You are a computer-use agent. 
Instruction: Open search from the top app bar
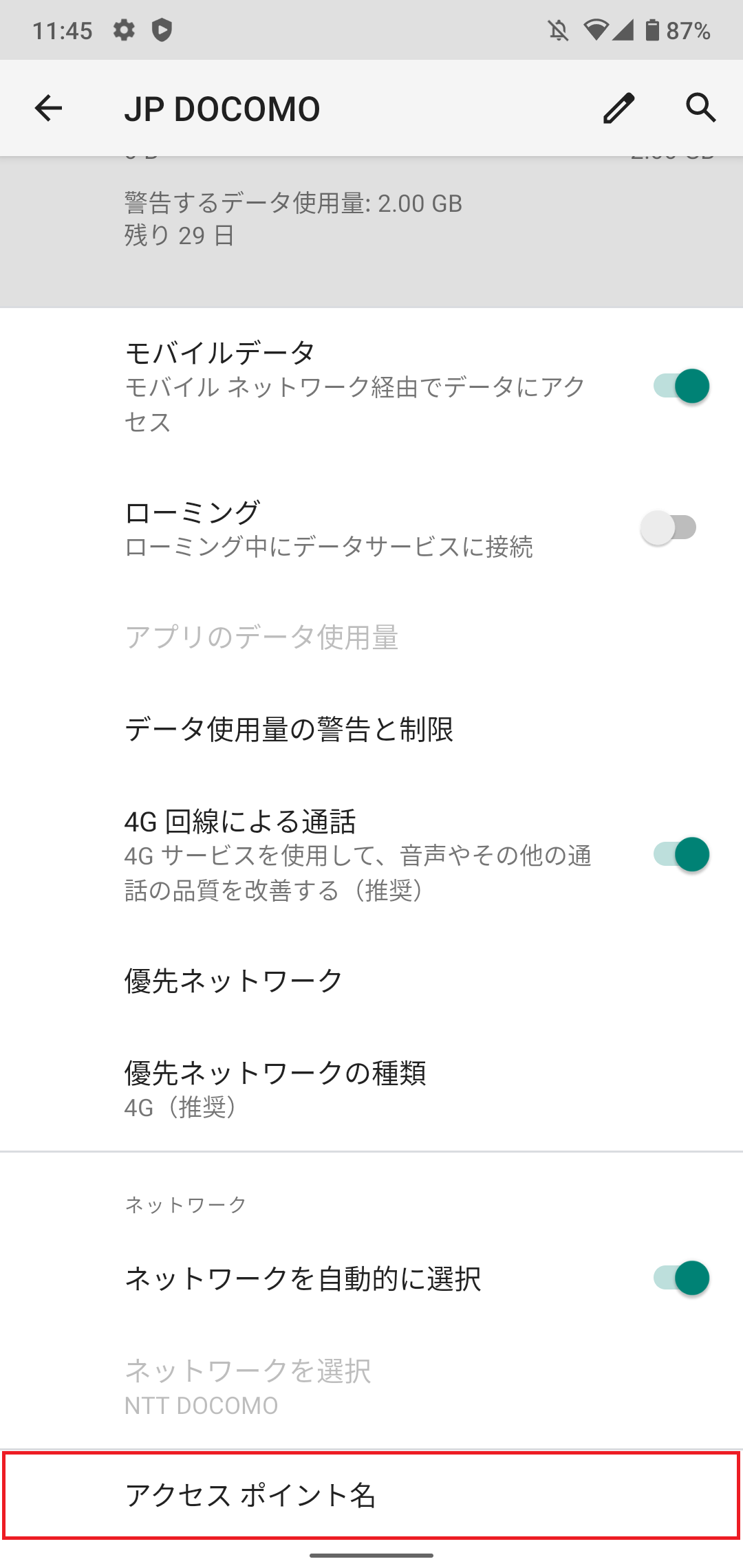[700, 108]
